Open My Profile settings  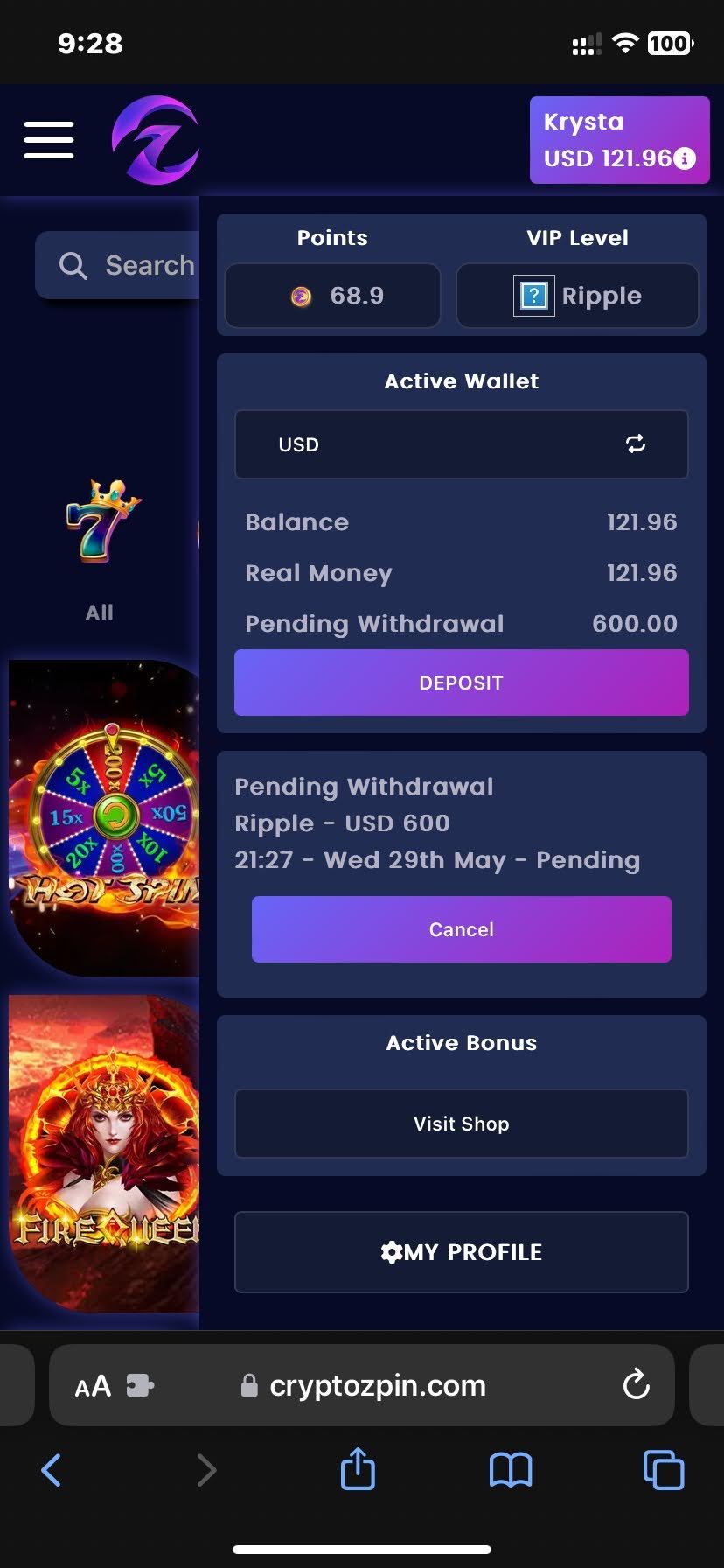[461, 1252]
